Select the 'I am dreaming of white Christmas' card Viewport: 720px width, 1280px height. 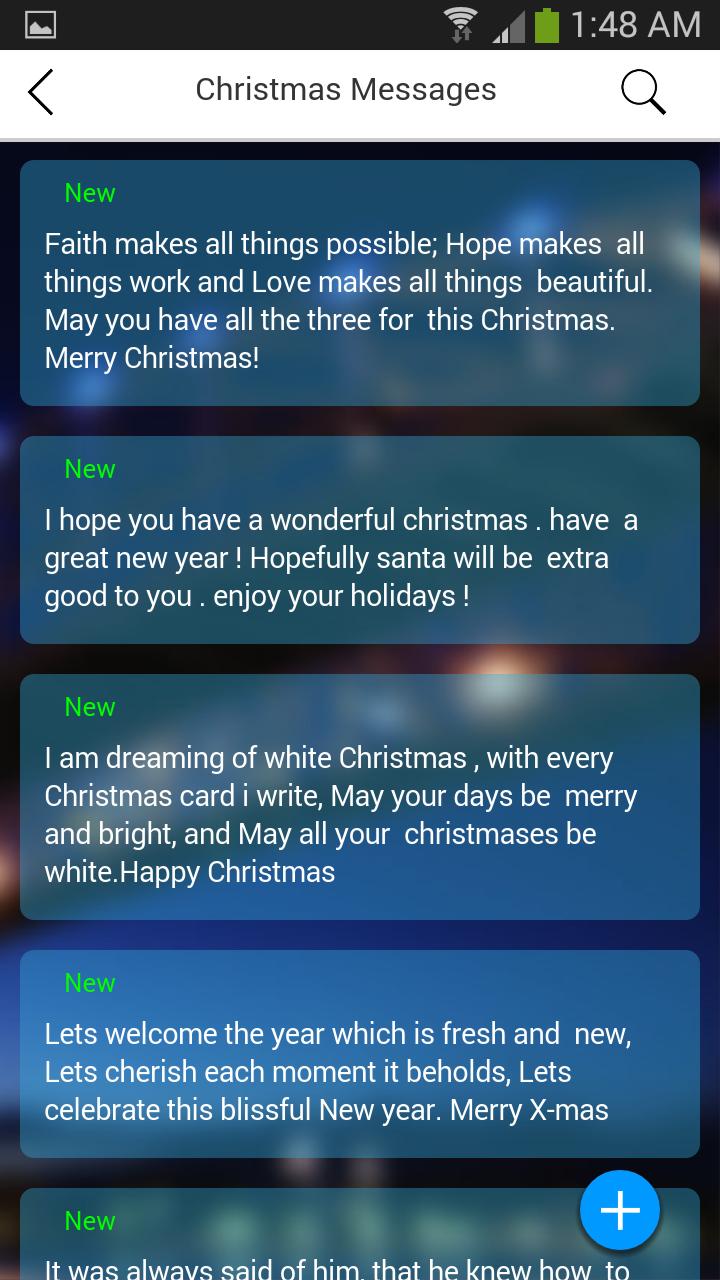pos(360,797)
